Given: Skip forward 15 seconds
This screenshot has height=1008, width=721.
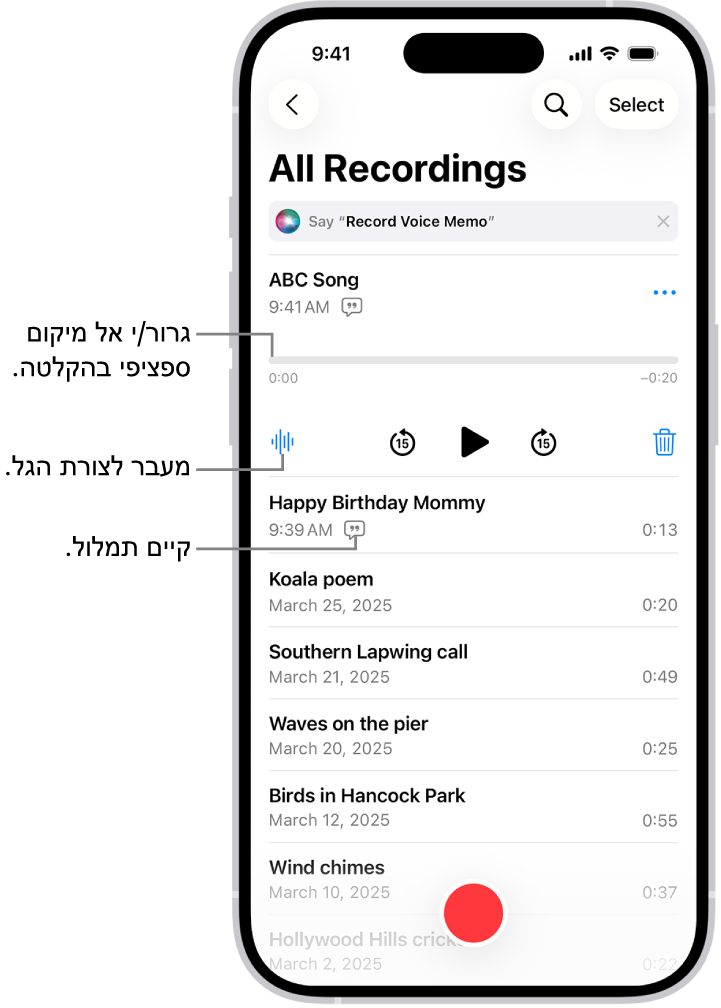Looking at the screenshot, I should (543, 442).
